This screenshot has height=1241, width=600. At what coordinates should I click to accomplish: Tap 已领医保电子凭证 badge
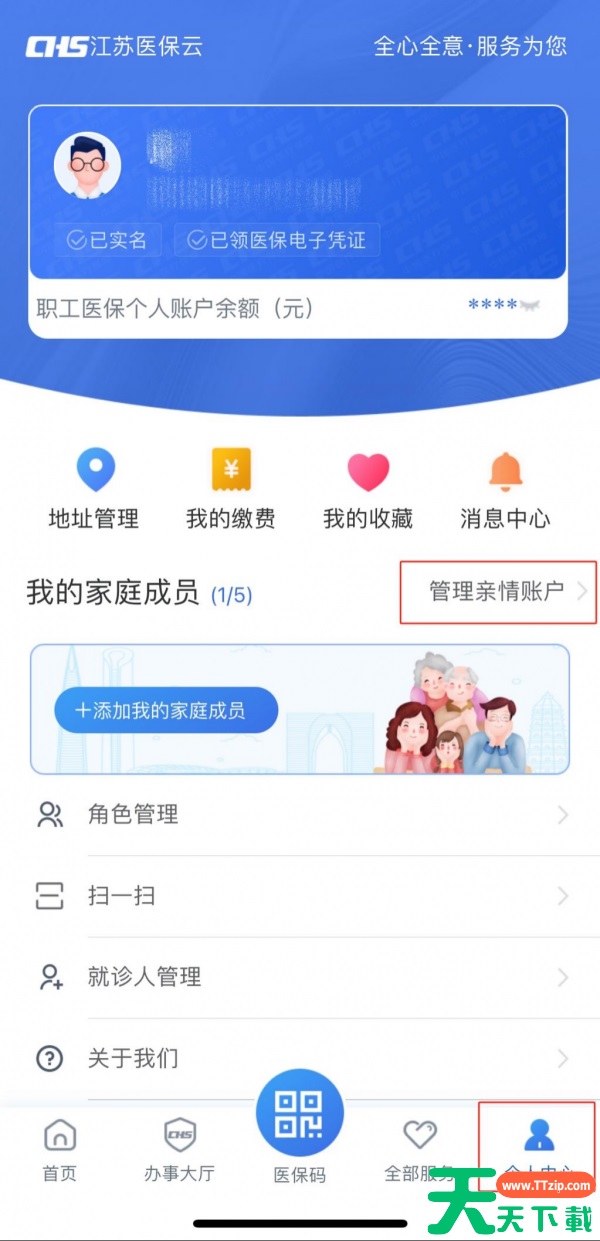277,240
